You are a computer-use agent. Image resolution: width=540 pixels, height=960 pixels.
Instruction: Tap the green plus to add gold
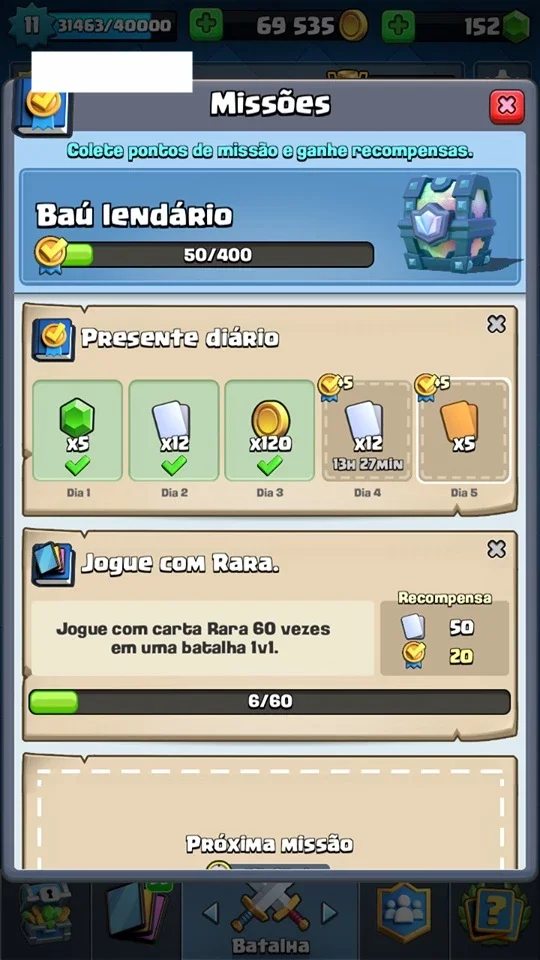click(x=206, y=26)
